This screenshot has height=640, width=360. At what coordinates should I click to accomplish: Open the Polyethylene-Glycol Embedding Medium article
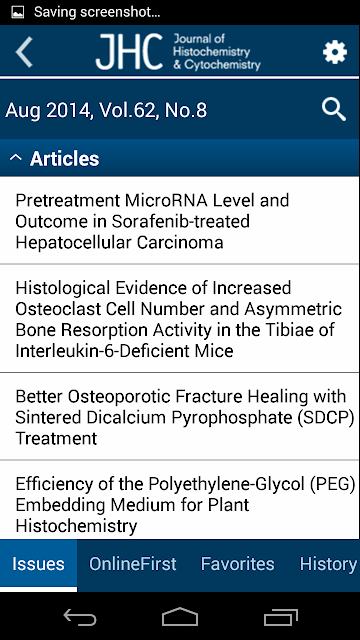pyautogui.click(x=180, y=500)
